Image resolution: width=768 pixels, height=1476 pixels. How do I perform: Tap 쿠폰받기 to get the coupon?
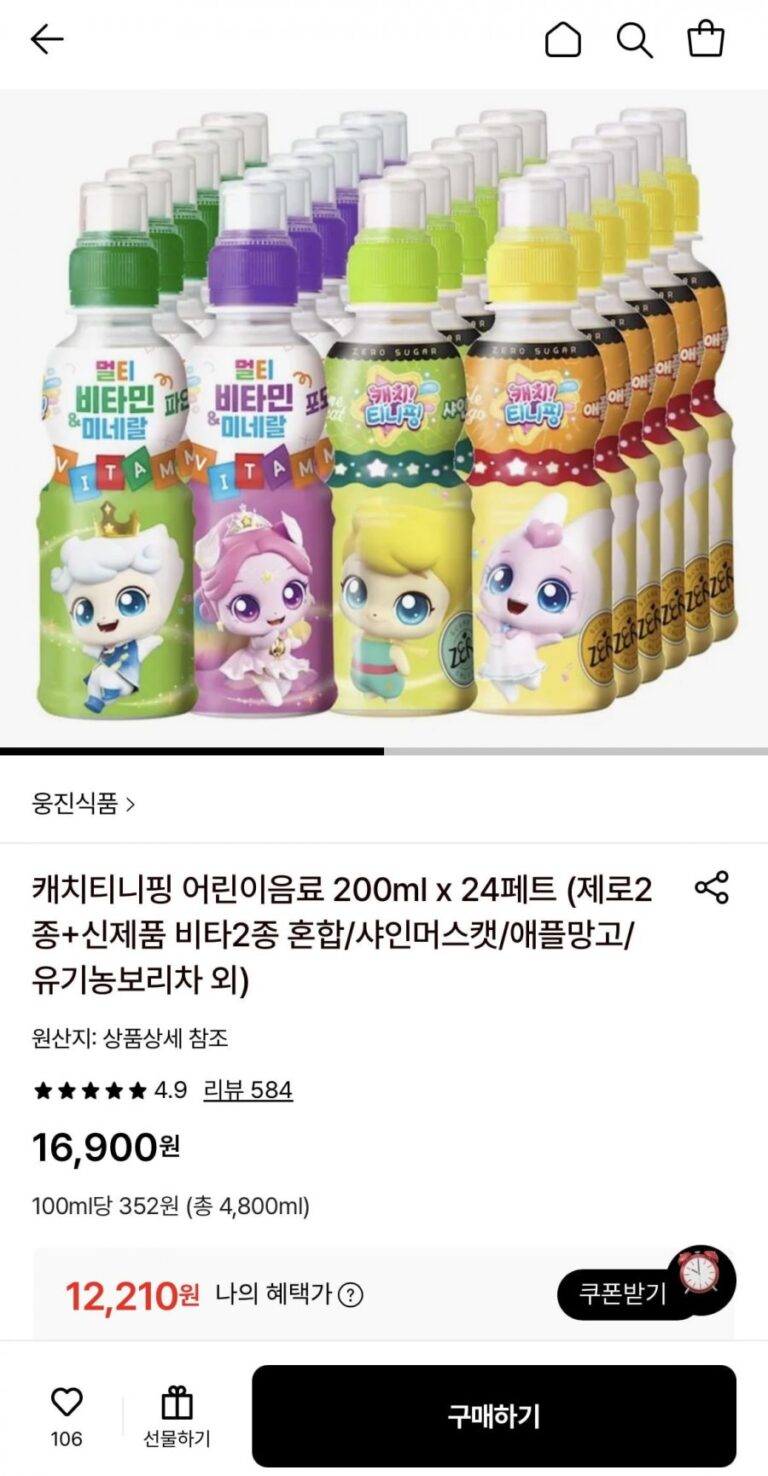[623, 1294]
